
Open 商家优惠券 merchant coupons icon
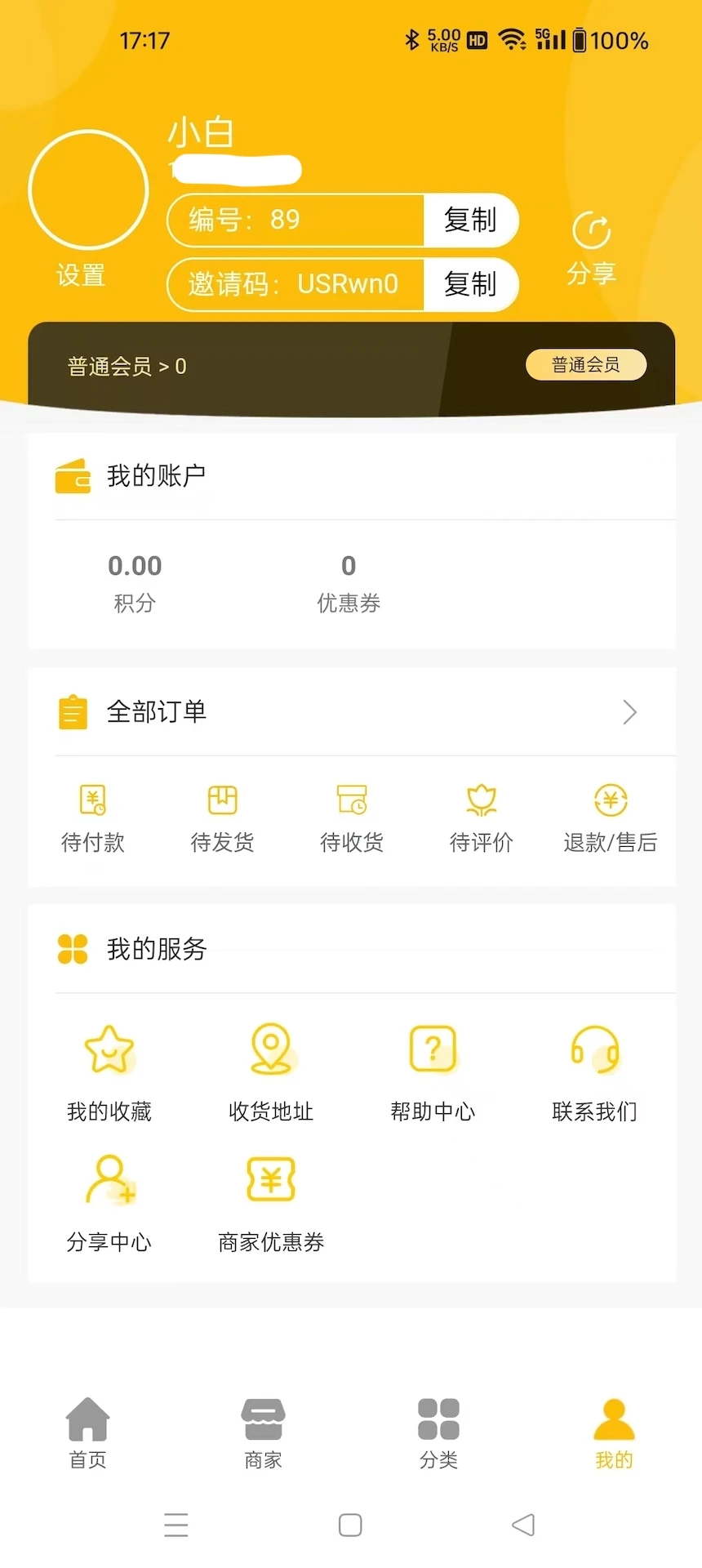coord(270,1202)
